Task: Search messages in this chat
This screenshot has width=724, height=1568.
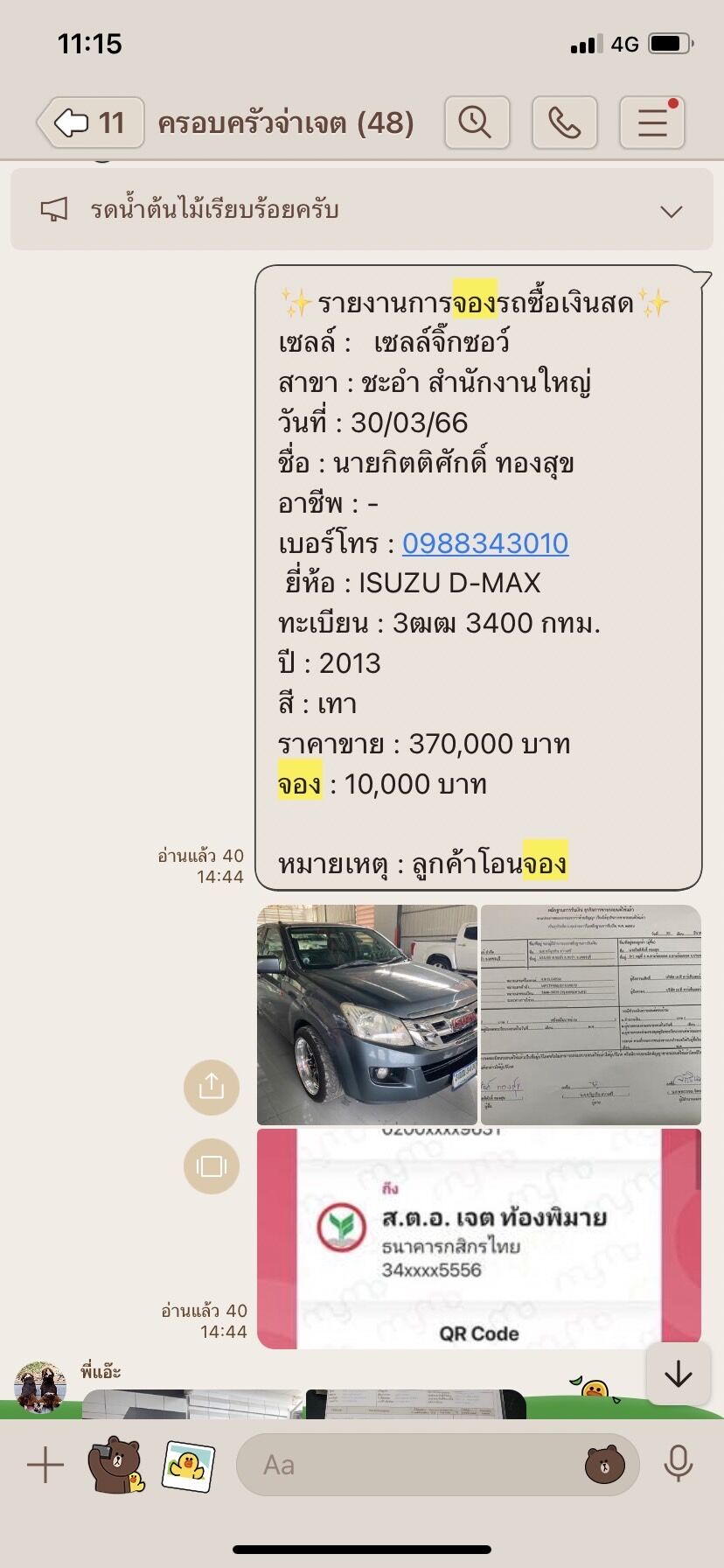Action: pyautogui.click(x=477, y=122)
